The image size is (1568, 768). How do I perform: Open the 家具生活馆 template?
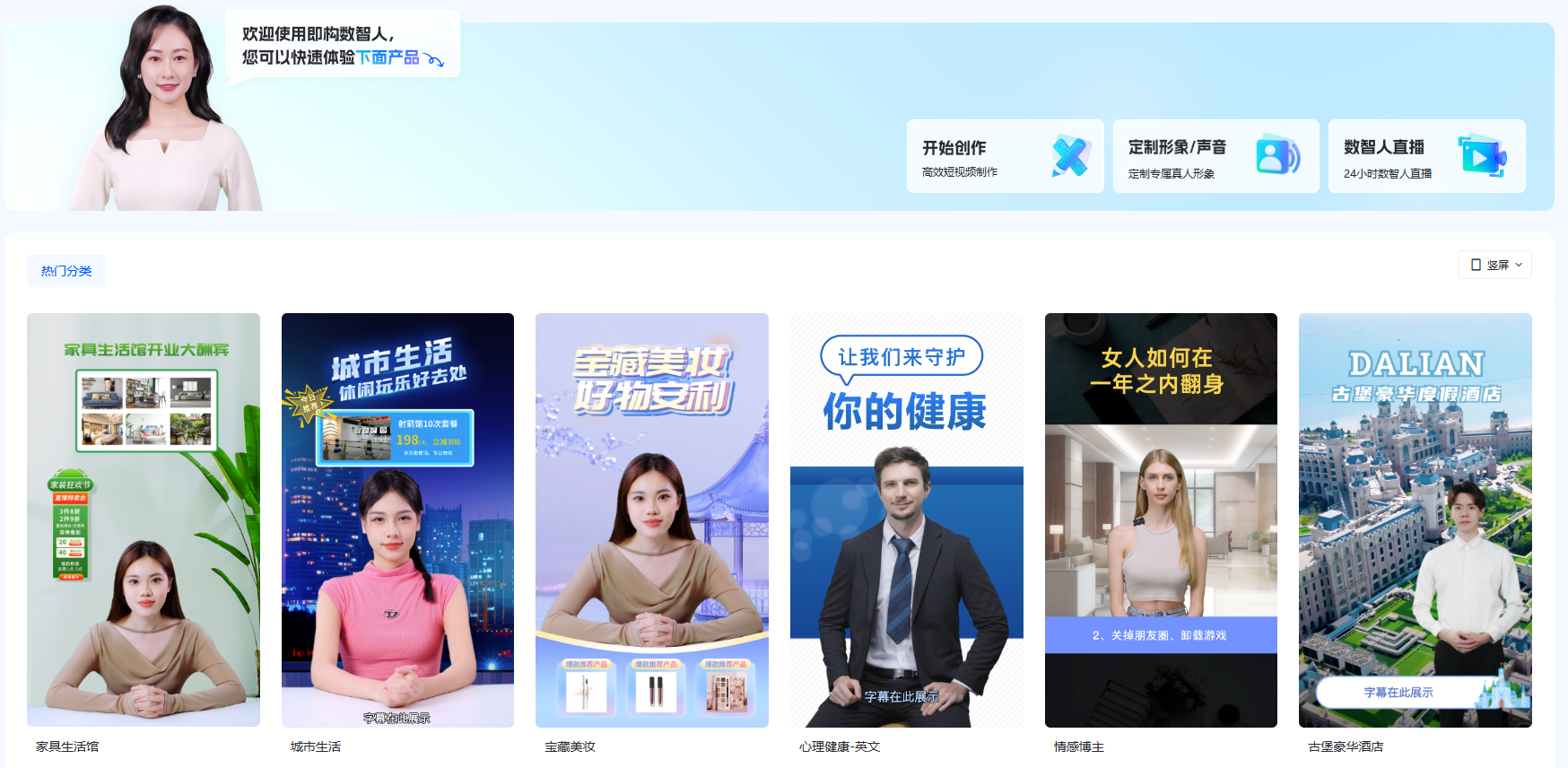tap(144, 520)
